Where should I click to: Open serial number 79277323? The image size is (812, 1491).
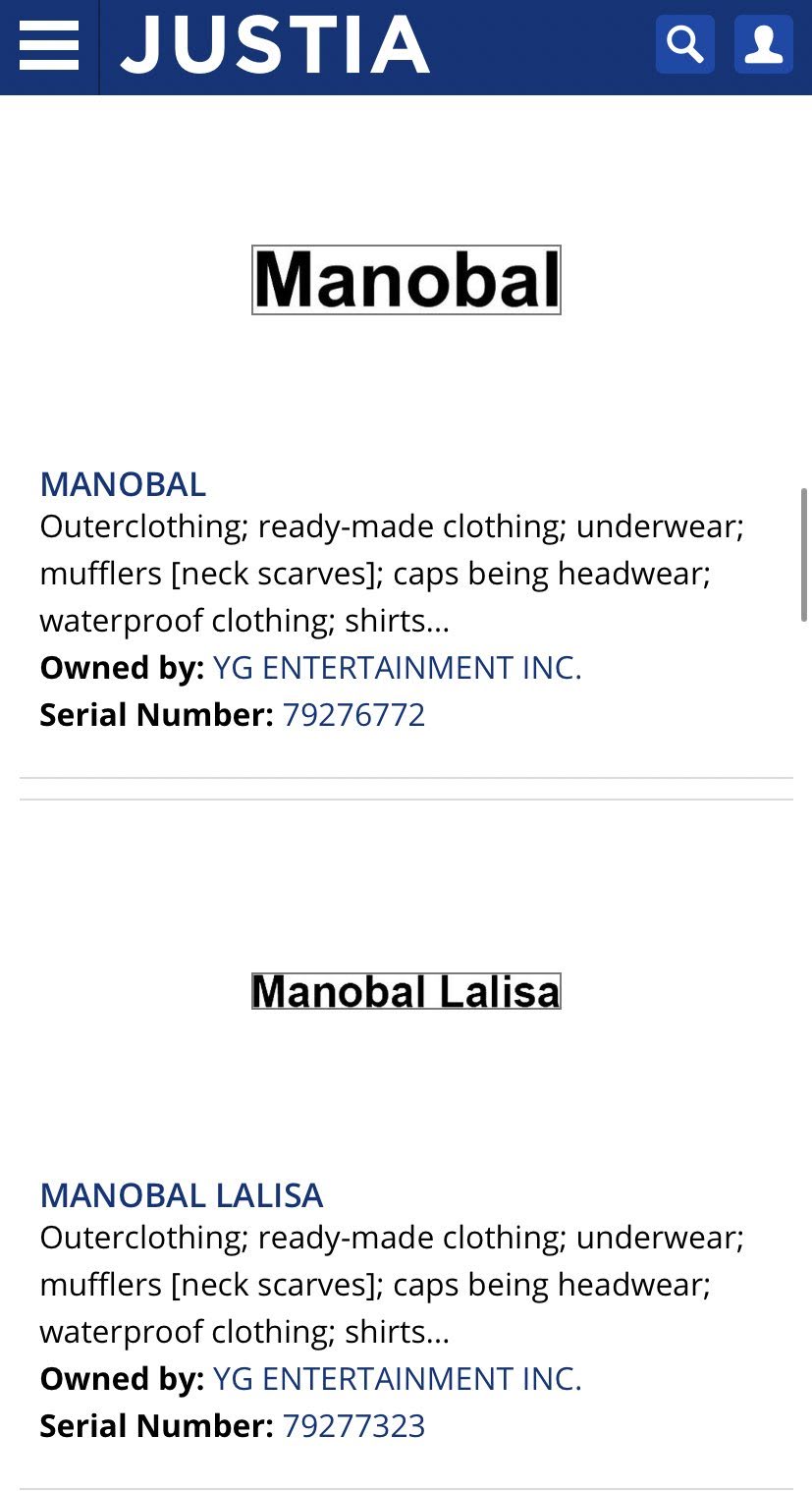click(x=353, y=1426)
